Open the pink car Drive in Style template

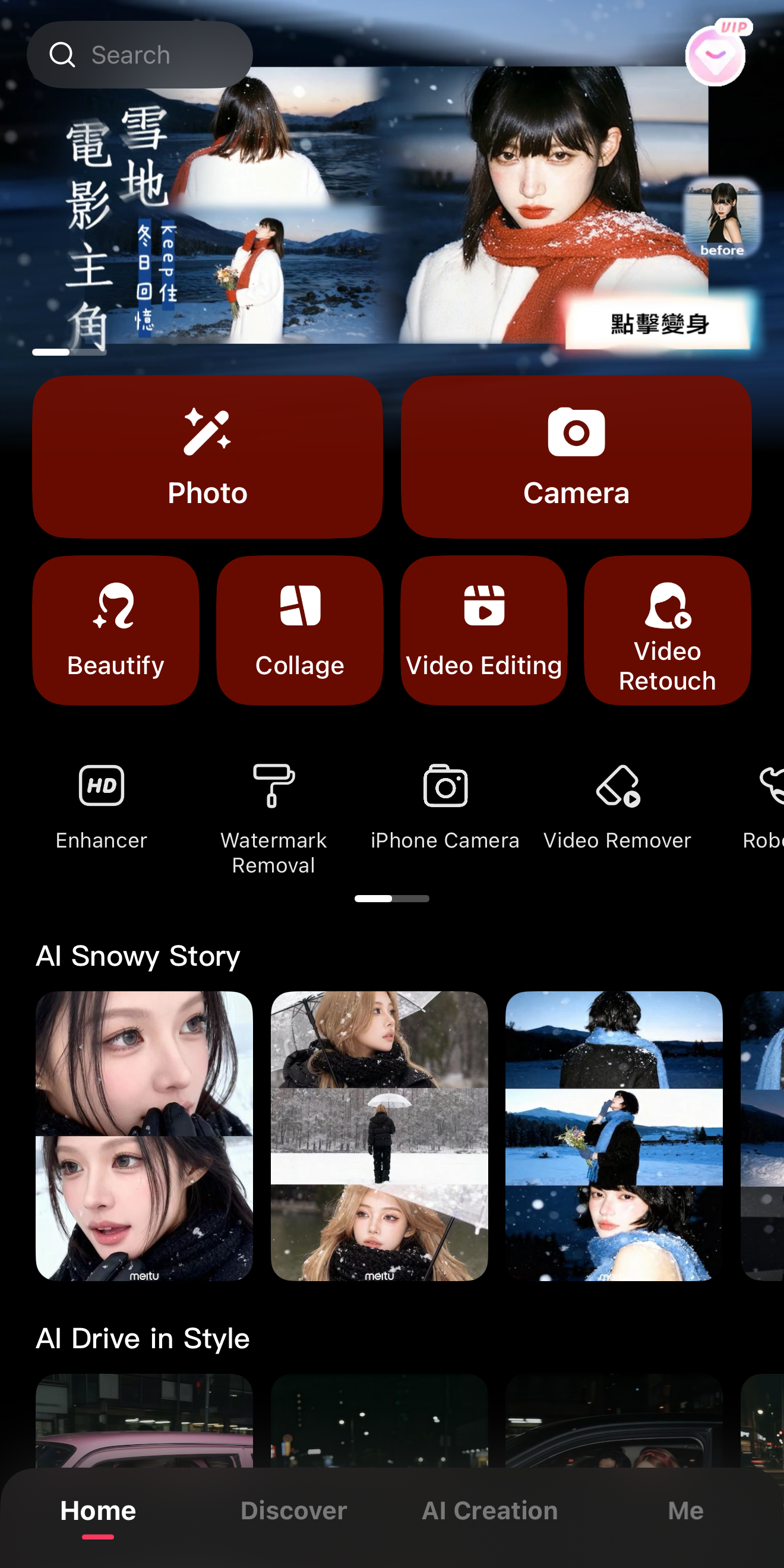click(144, 1421)
